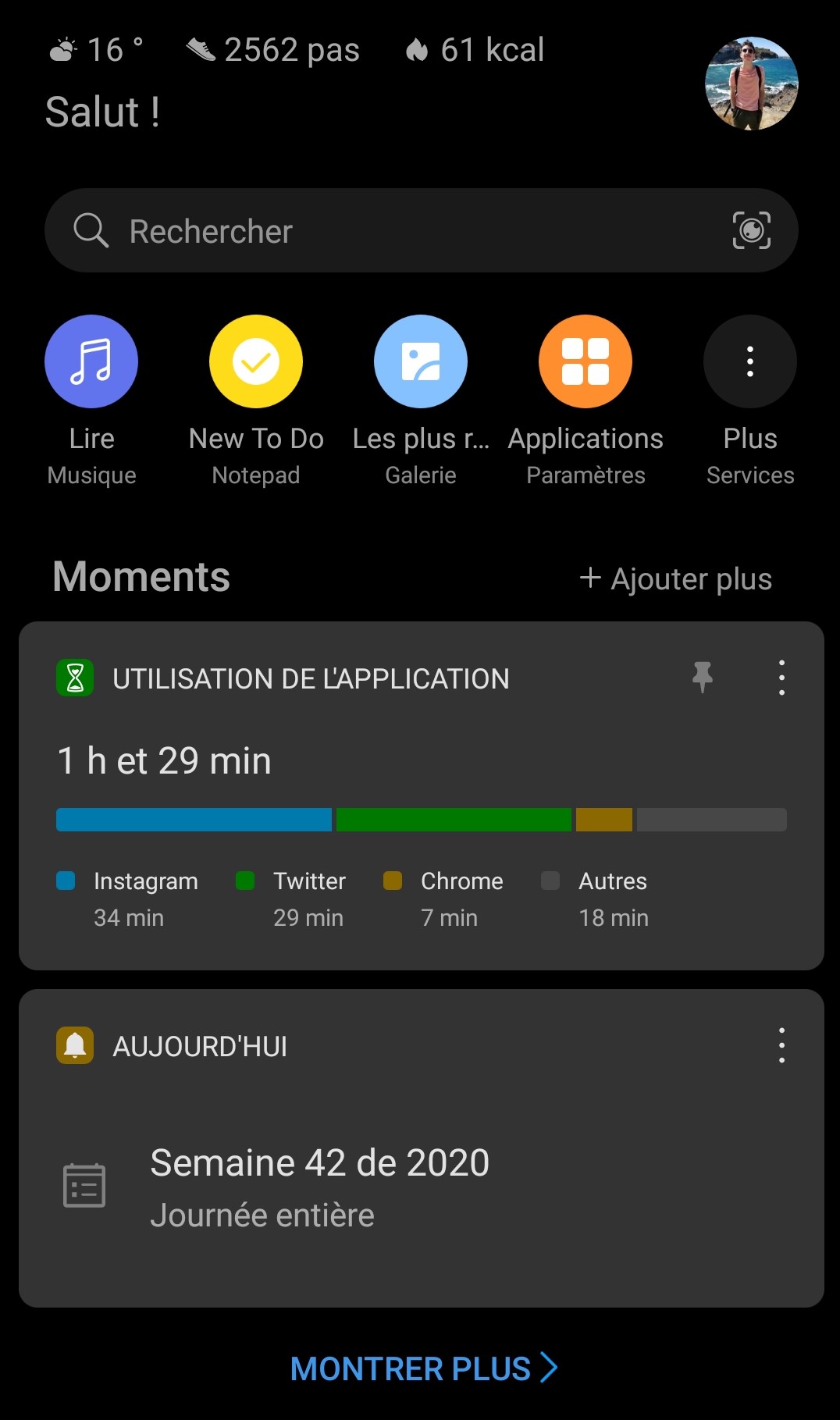840x1420 pixels.
Task: Check the 16° weather info
Action: coord(97,50)
